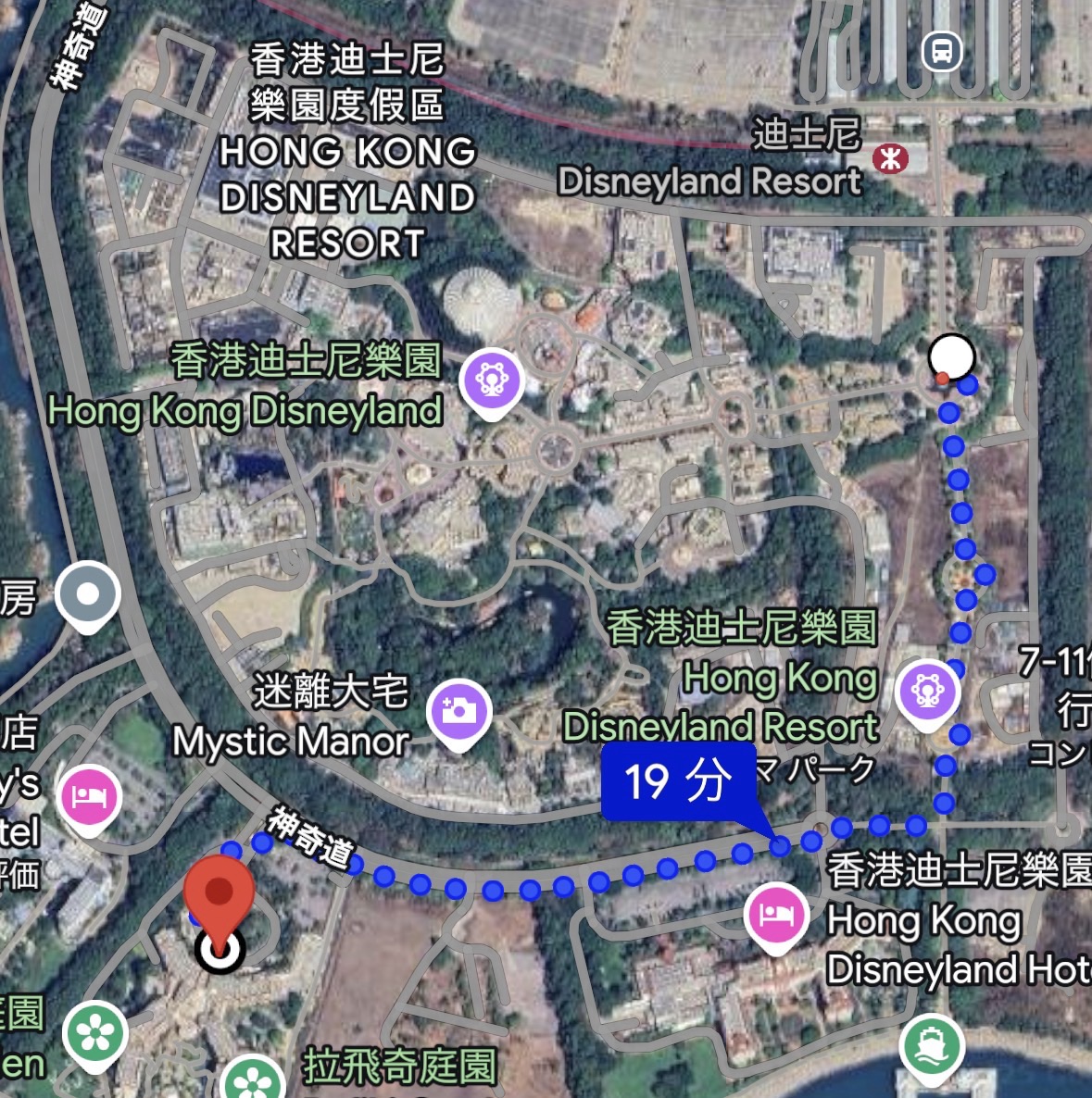Open the Hong Kong Disneyland Hotel pin

tap(775, 916)
